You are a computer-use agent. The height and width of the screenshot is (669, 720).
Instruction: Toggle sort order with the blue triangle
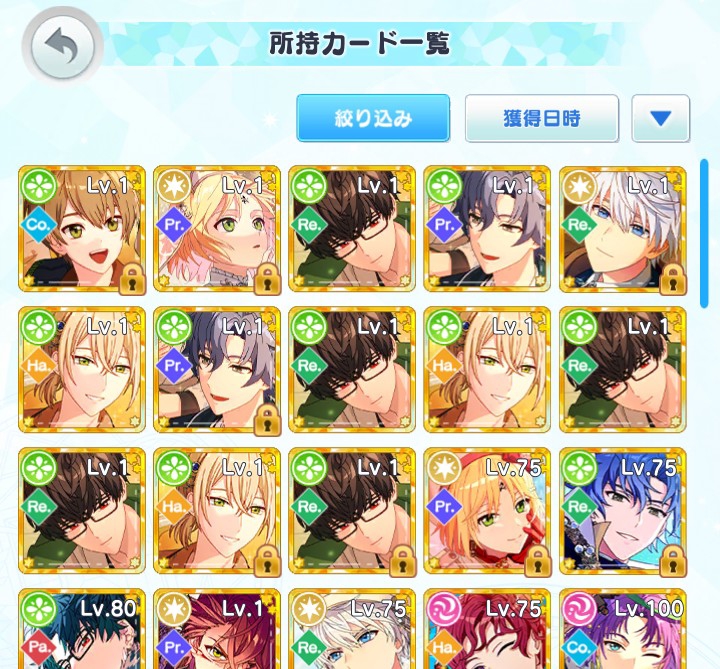[660, 119]
